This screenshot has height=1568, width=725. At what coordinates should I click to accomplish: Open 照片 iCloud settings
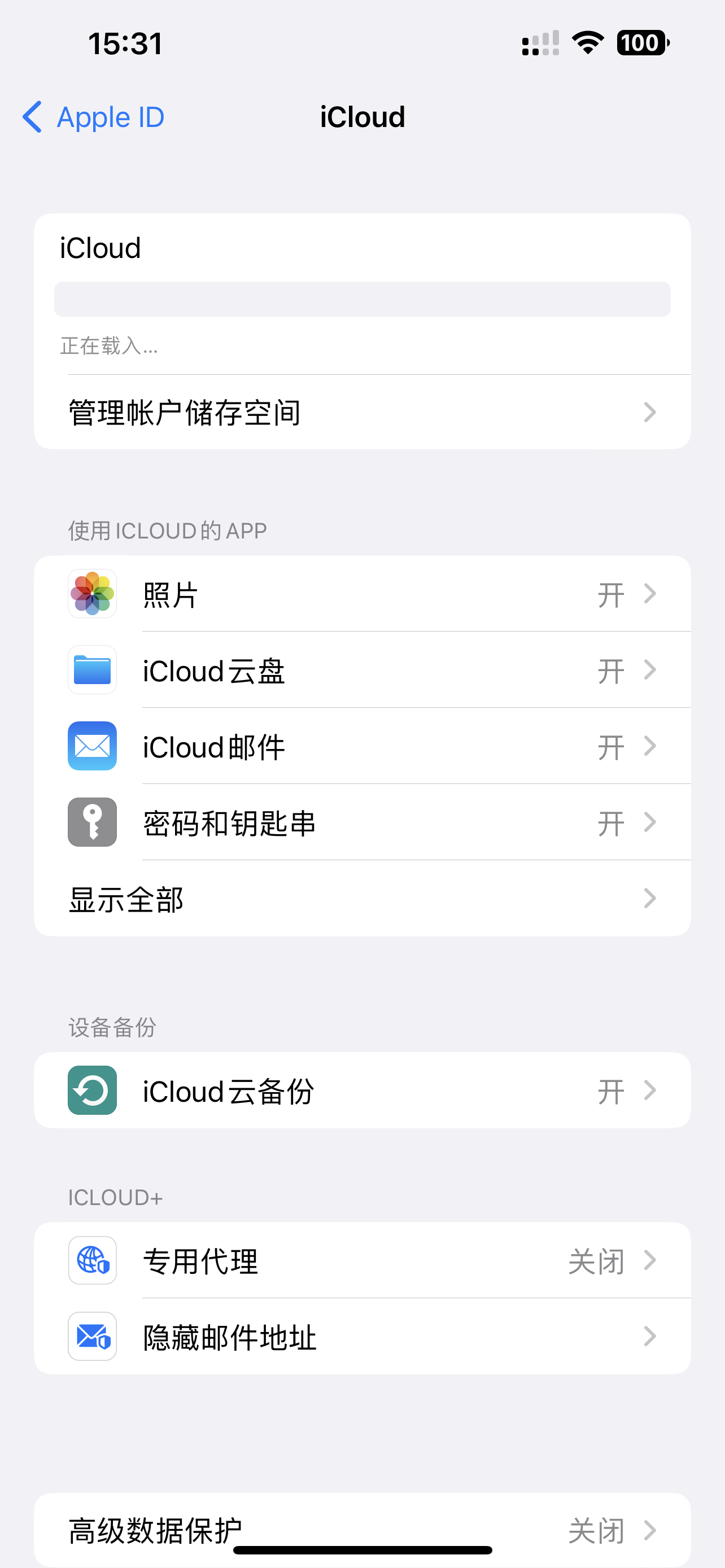tap(361, 594)
